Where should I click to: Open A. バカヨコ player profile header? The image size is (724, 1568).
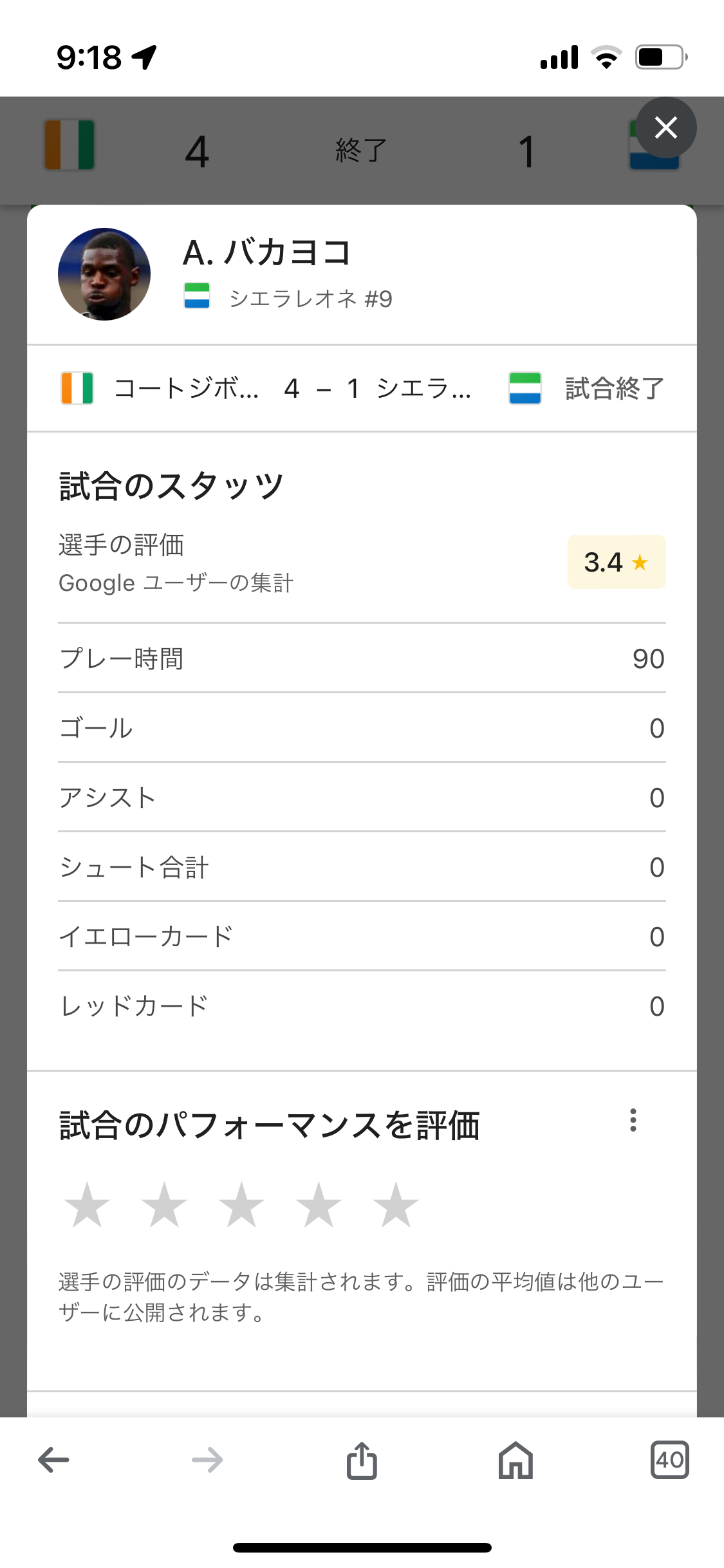click(362, 275)
